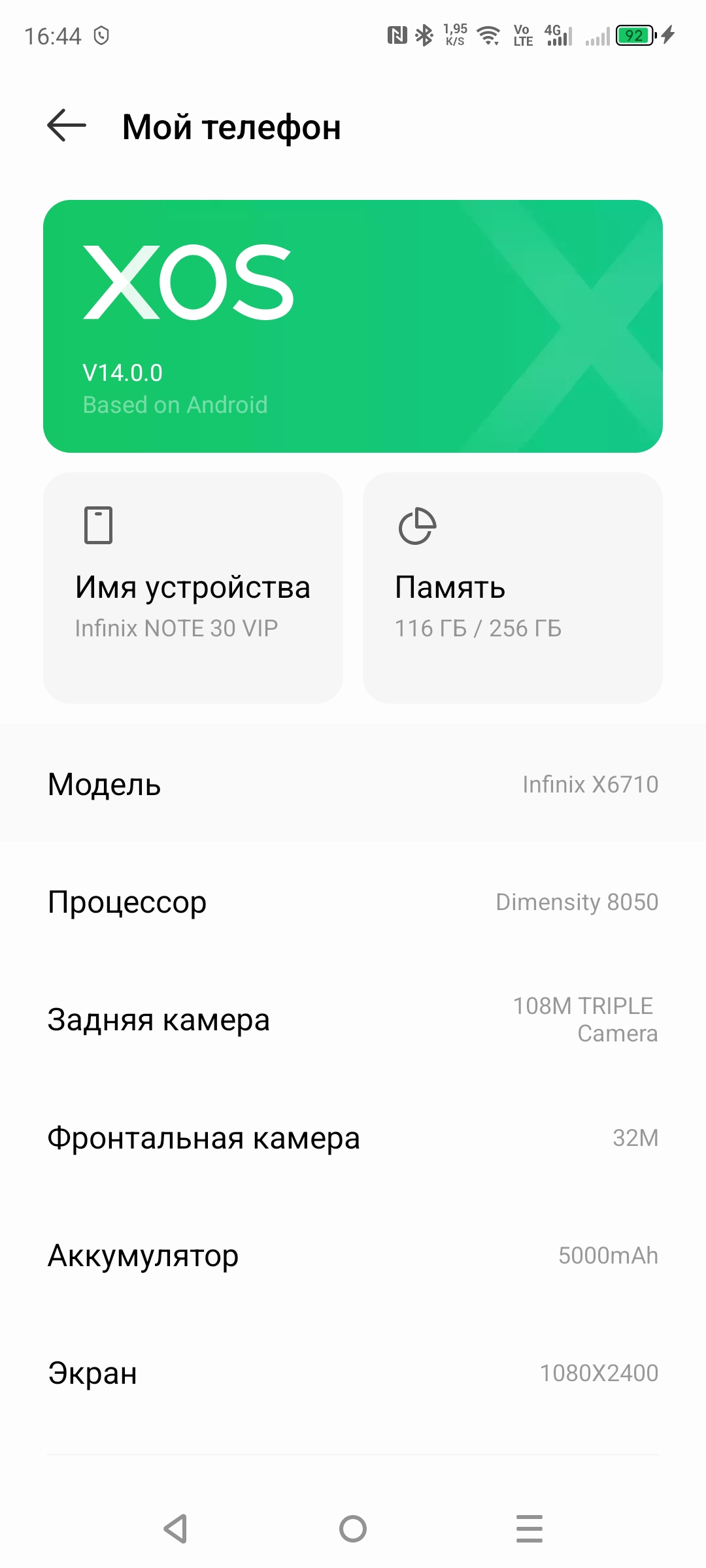Select the Процессор row

[x=353, y=902]
